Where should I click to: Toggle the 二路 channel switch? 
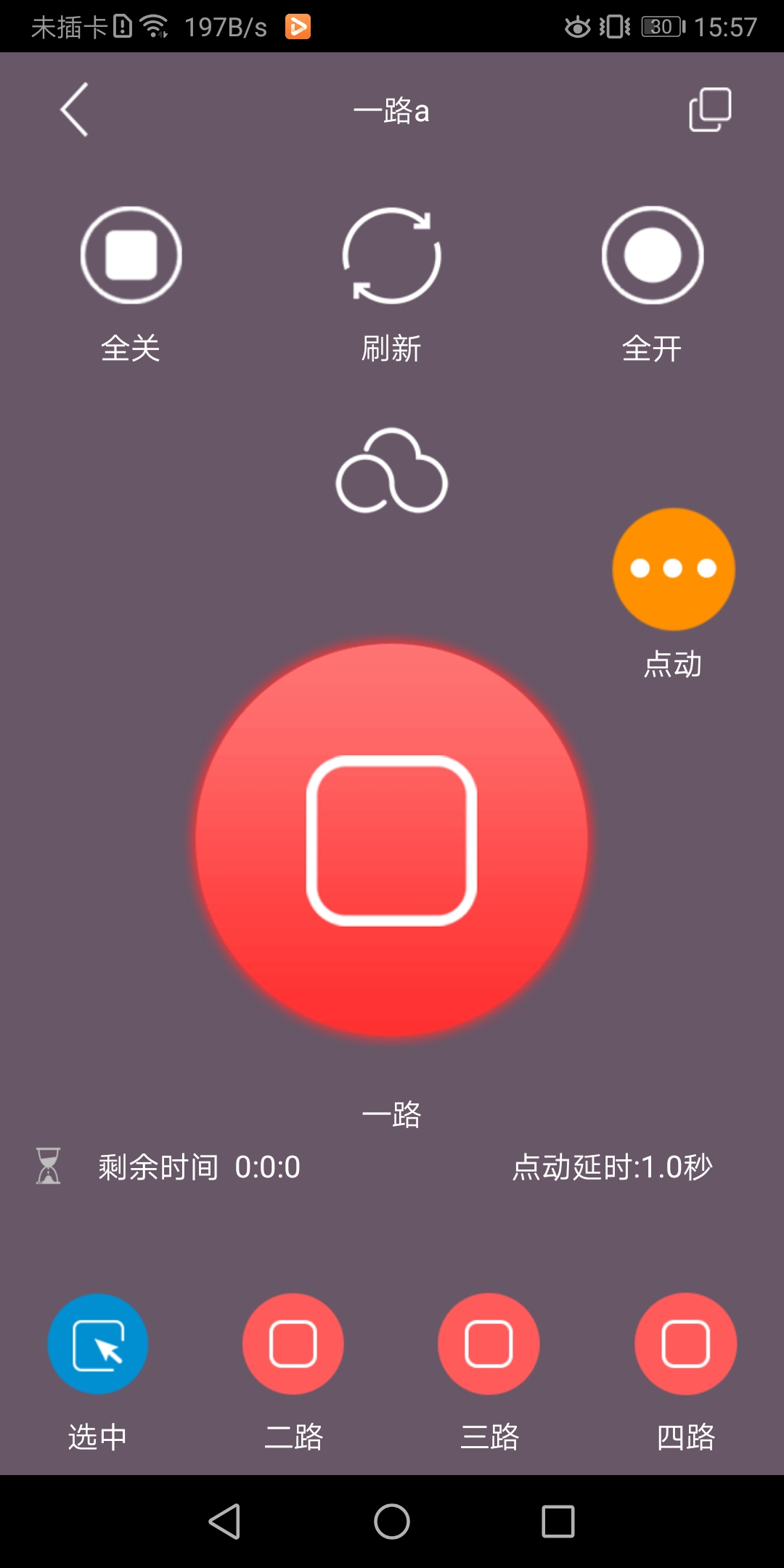[293, 1344]
